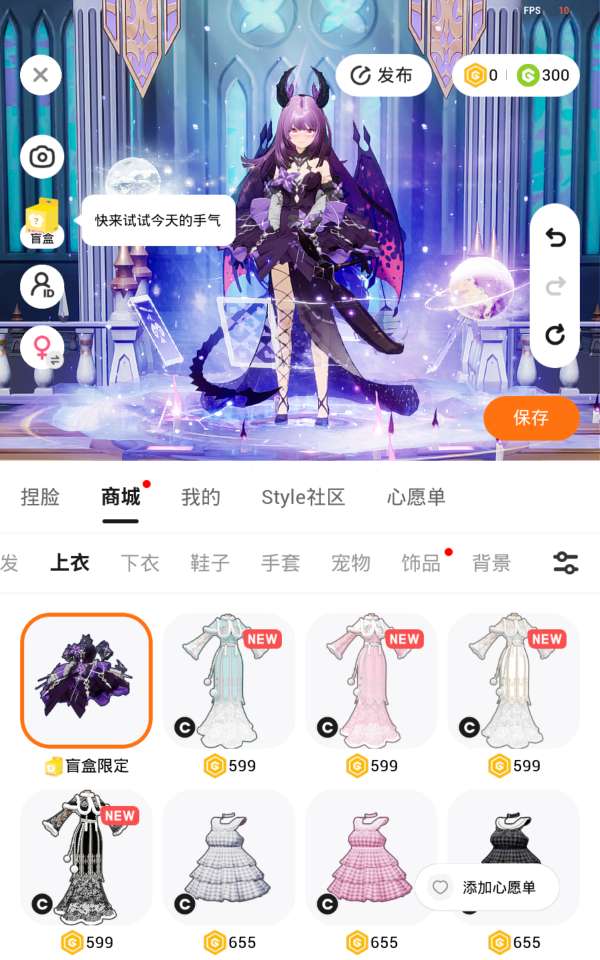
Task: Tap the 发布 publish button
Action: click(x=383, y=76)
